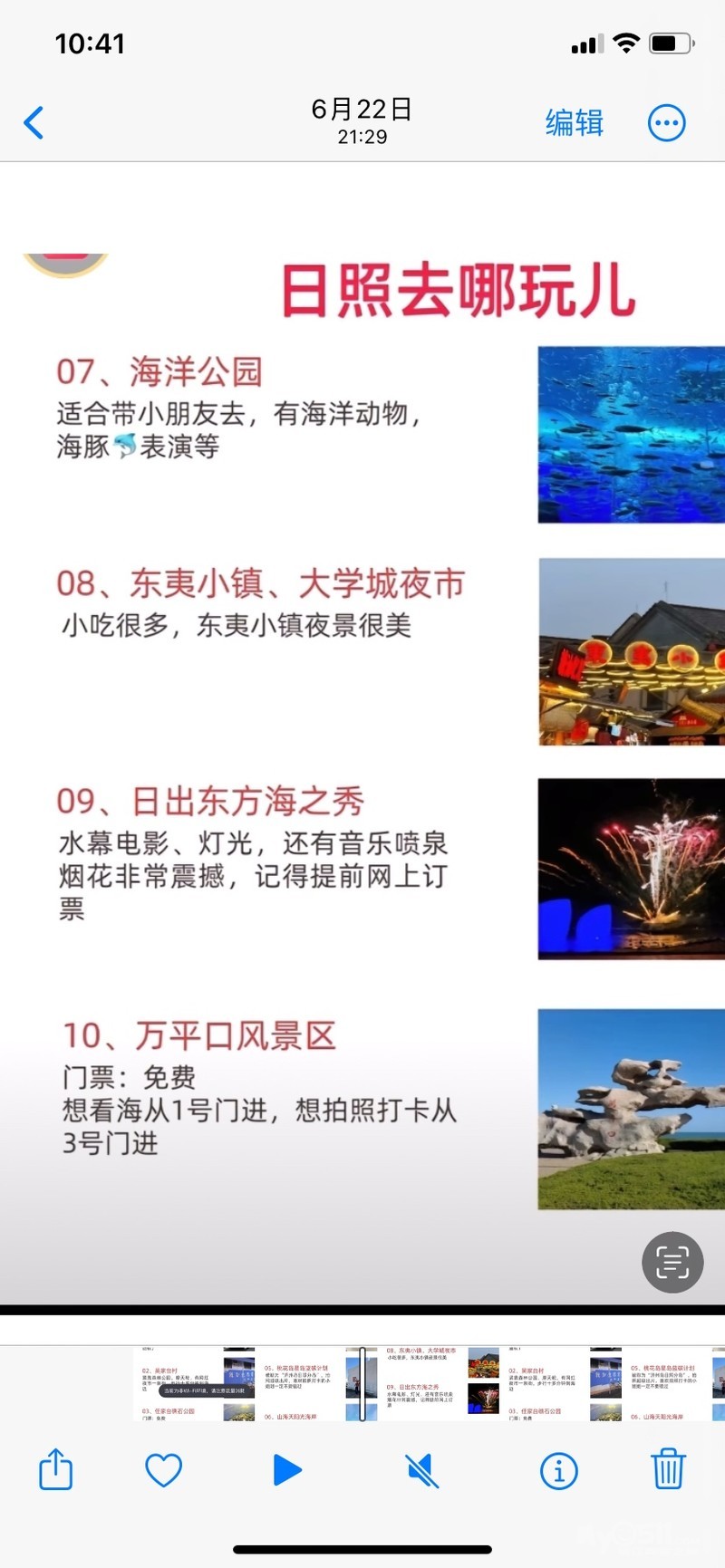Share this video
The height and width of the screenshot is (1568, 725).
point(56,1468)
